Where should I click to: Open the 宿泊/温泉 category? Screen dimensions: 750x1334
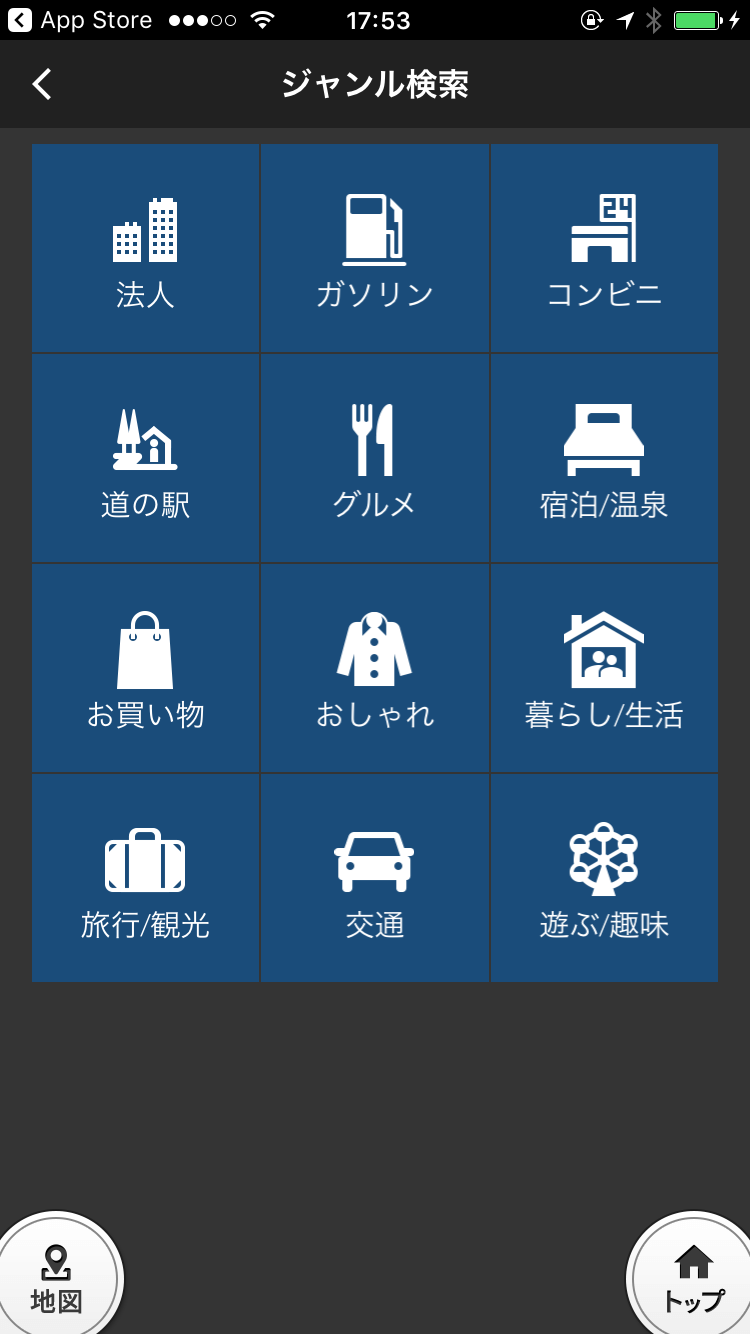[604, 458]
